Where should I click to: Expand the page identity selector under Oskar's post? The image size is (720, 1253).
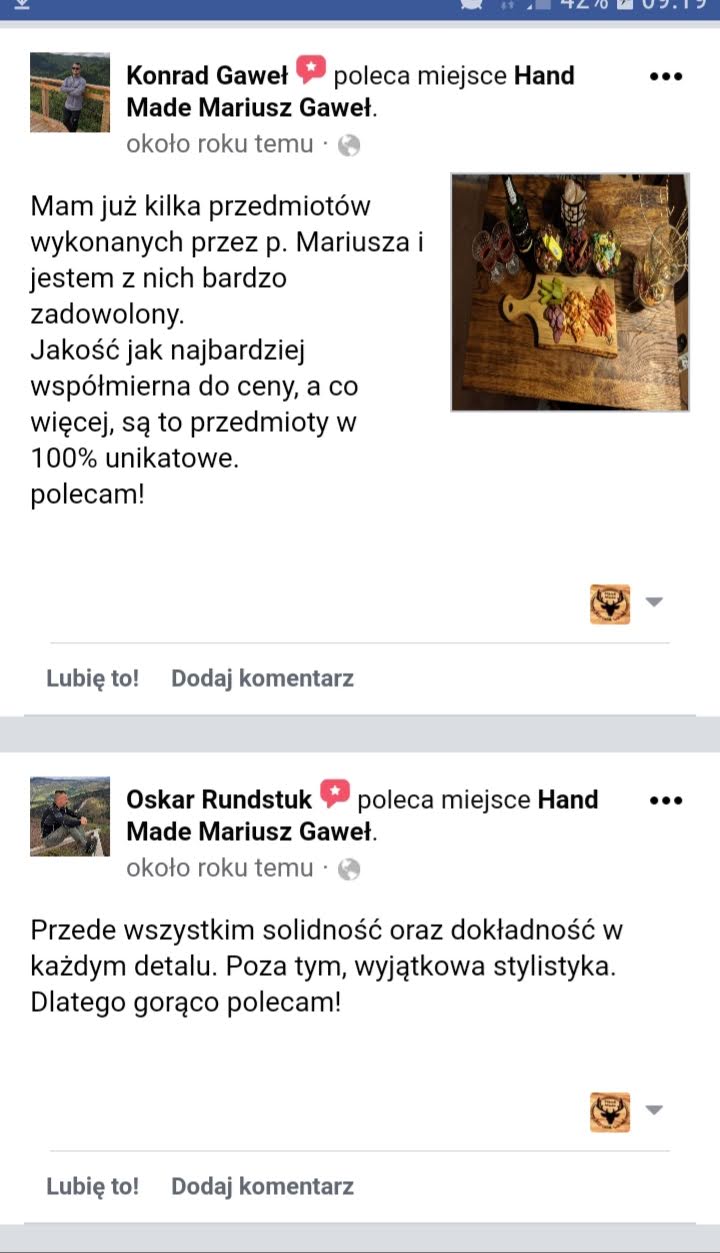(x=628, y=1111)
